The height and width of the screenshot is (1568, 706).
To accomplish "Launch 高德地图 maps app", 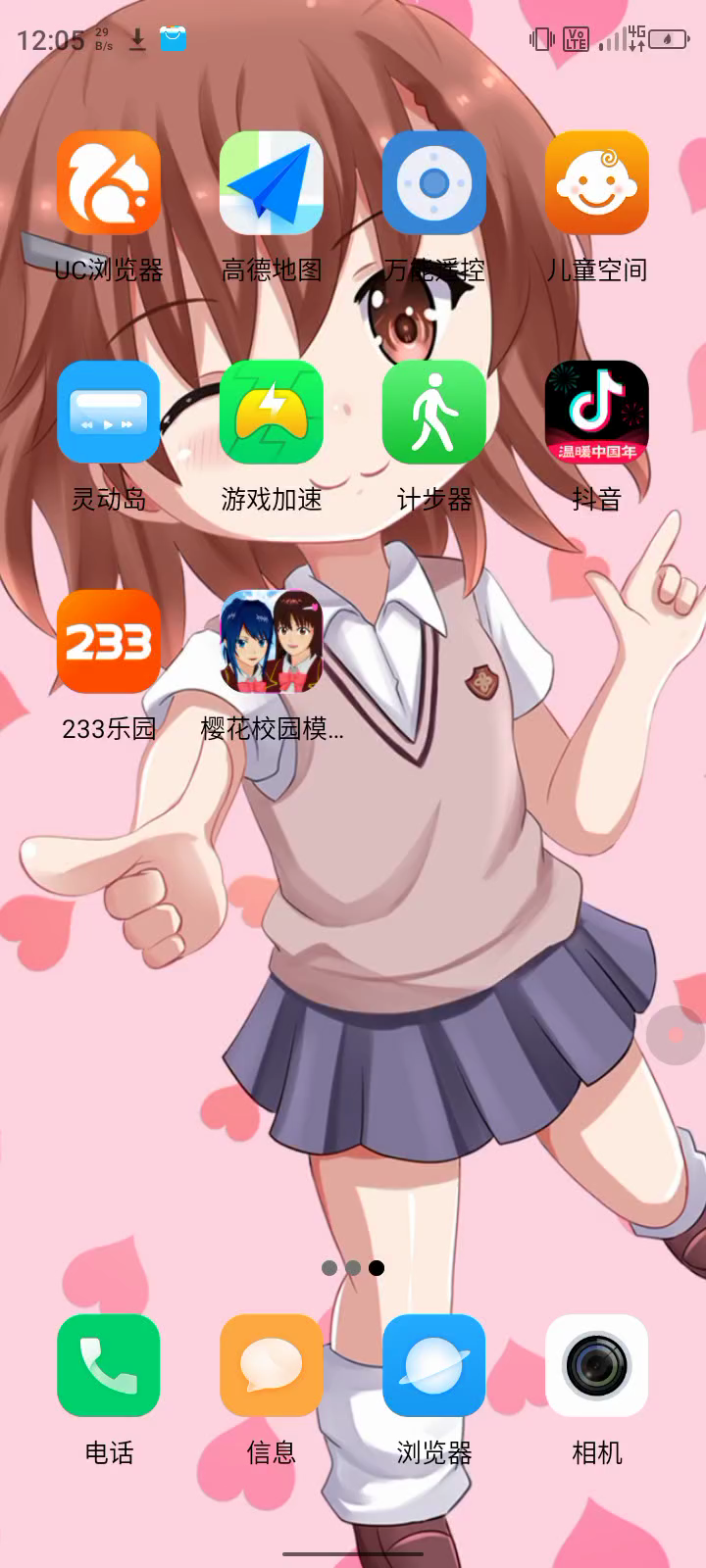I will 271,183.
